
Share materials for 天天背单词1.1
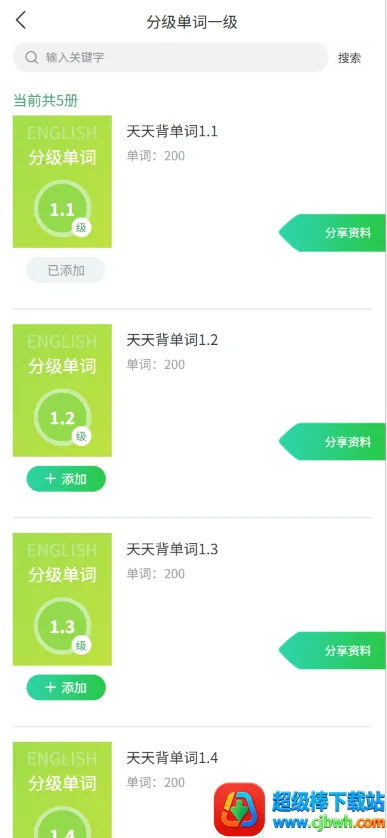pyautogui.click(x=332, y=233)
